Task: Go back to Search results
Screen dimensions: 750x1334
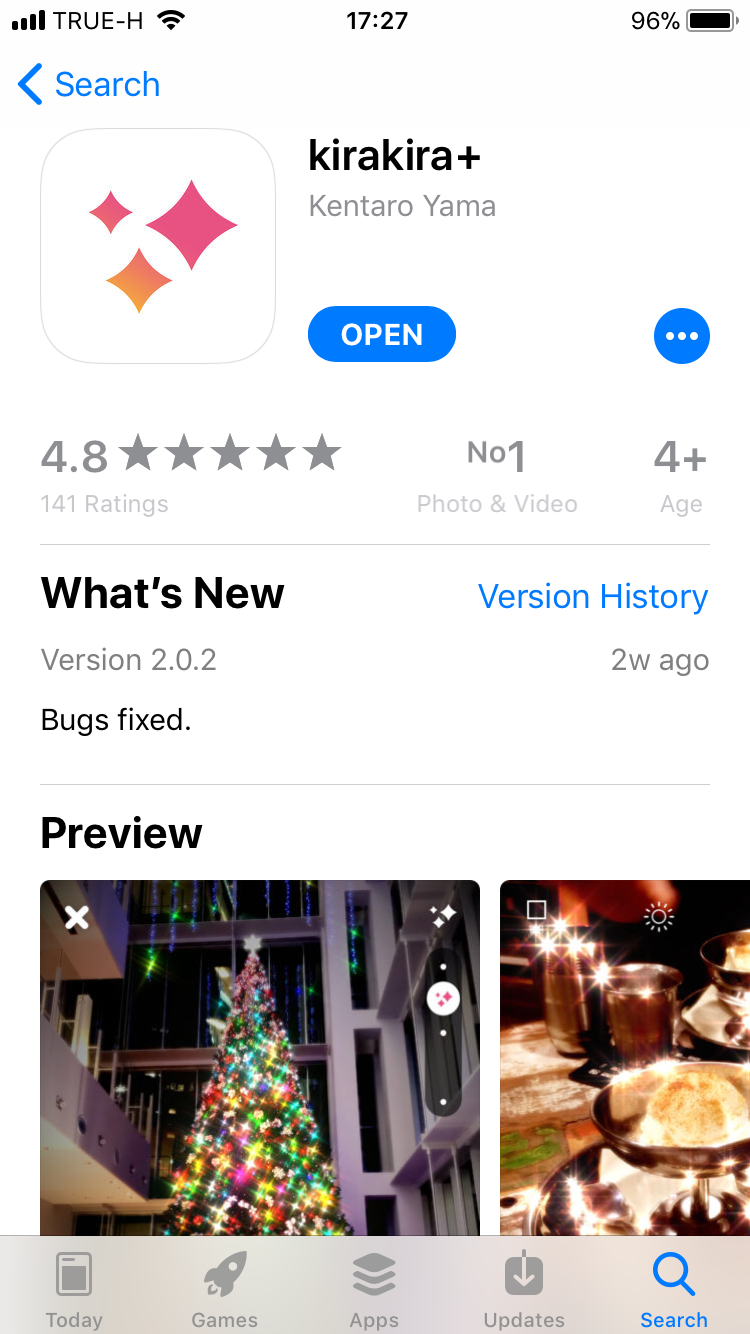Action: 90,85
